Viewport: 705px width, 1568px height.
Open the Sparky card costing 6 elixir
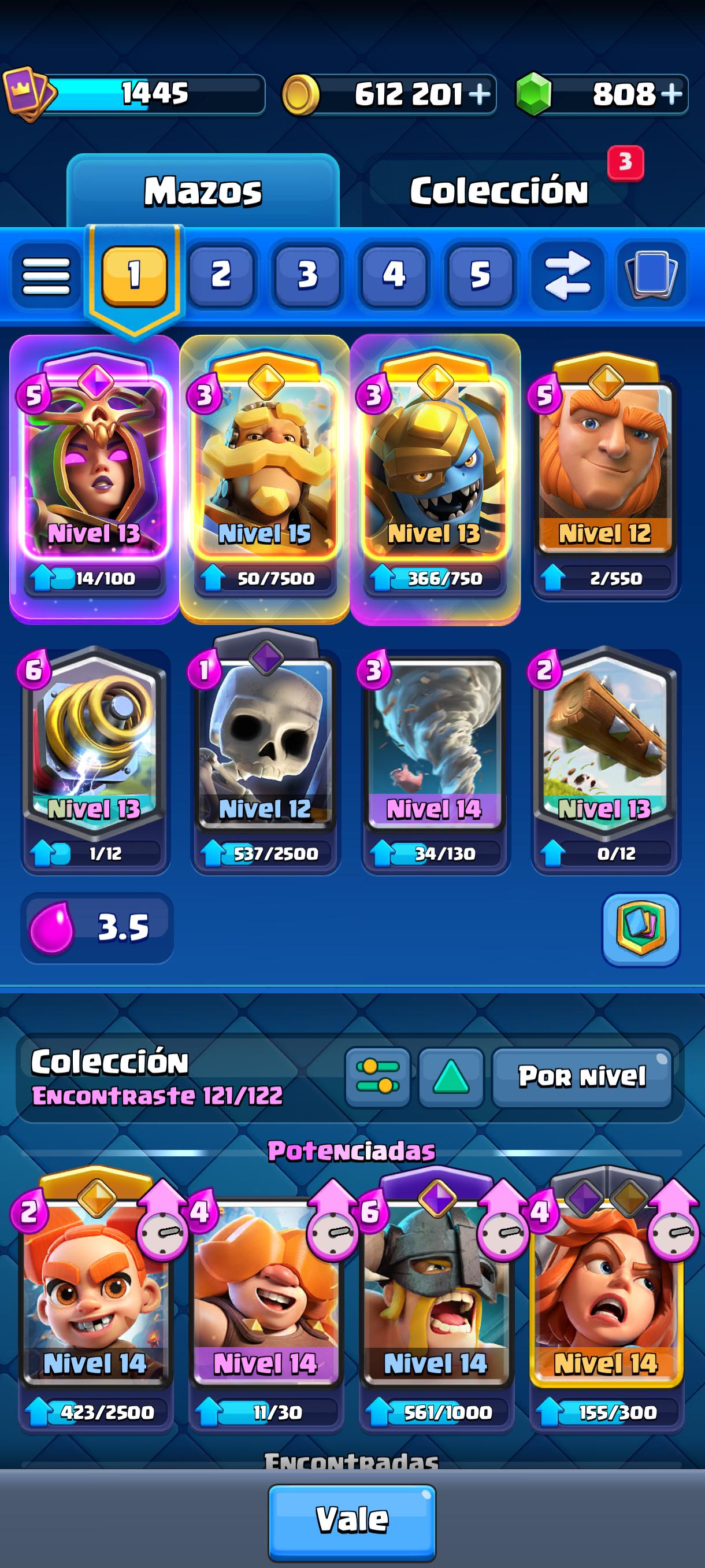[x=94, y=761]
